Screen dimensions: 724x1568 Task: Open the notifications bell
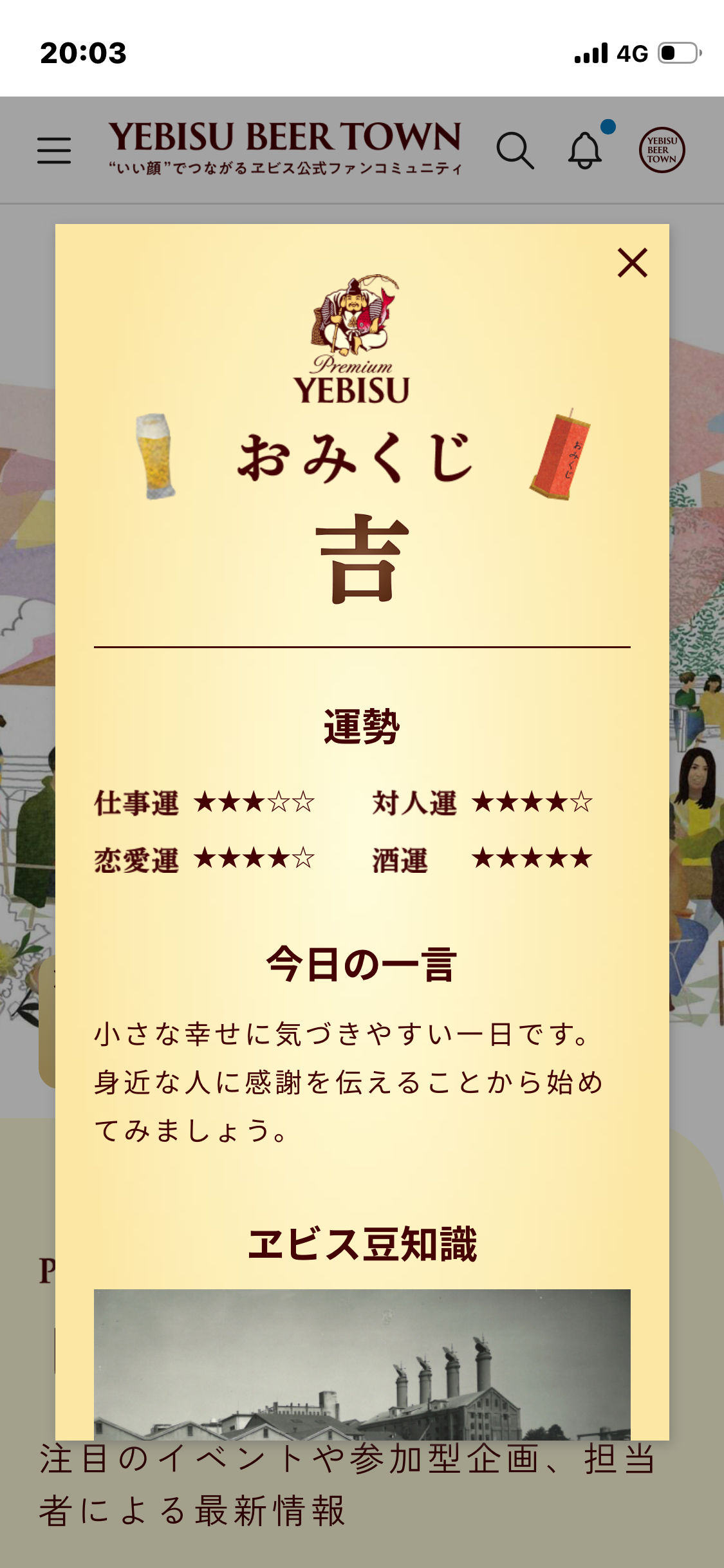click(585, 151)
